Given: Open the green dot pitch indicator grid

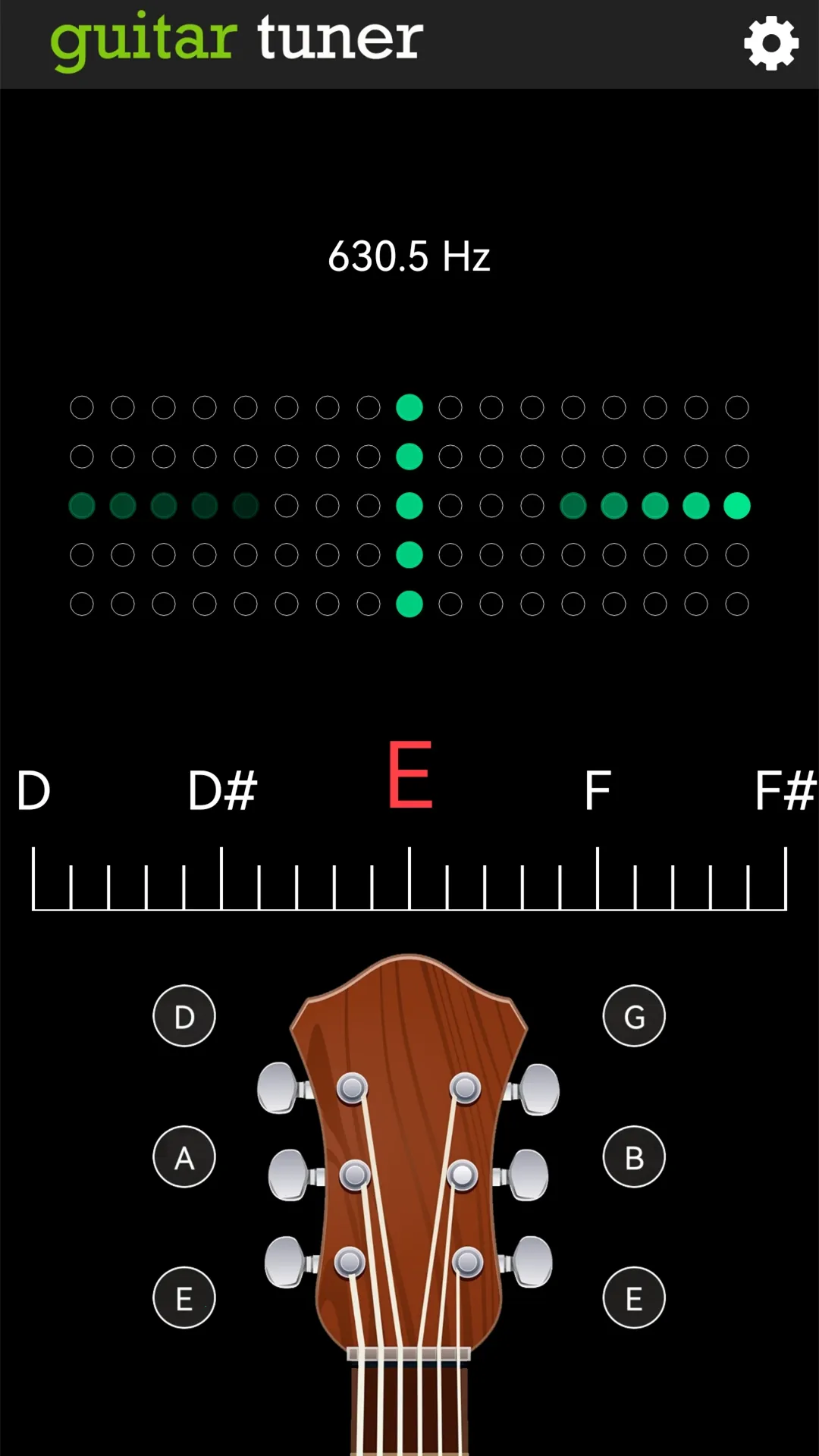Looking at the screenshot, I should [409, 504].
